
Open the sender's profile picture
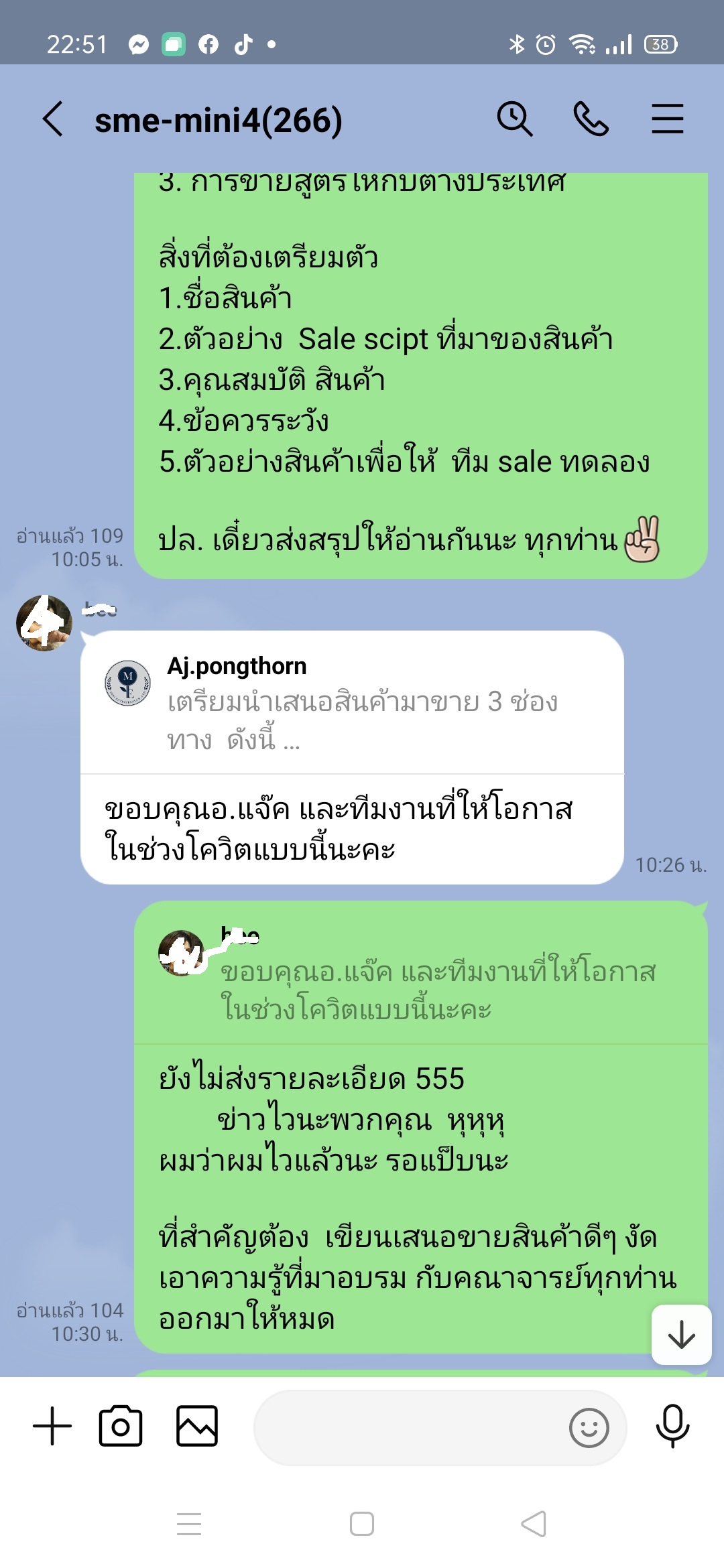tap(44, 623)
